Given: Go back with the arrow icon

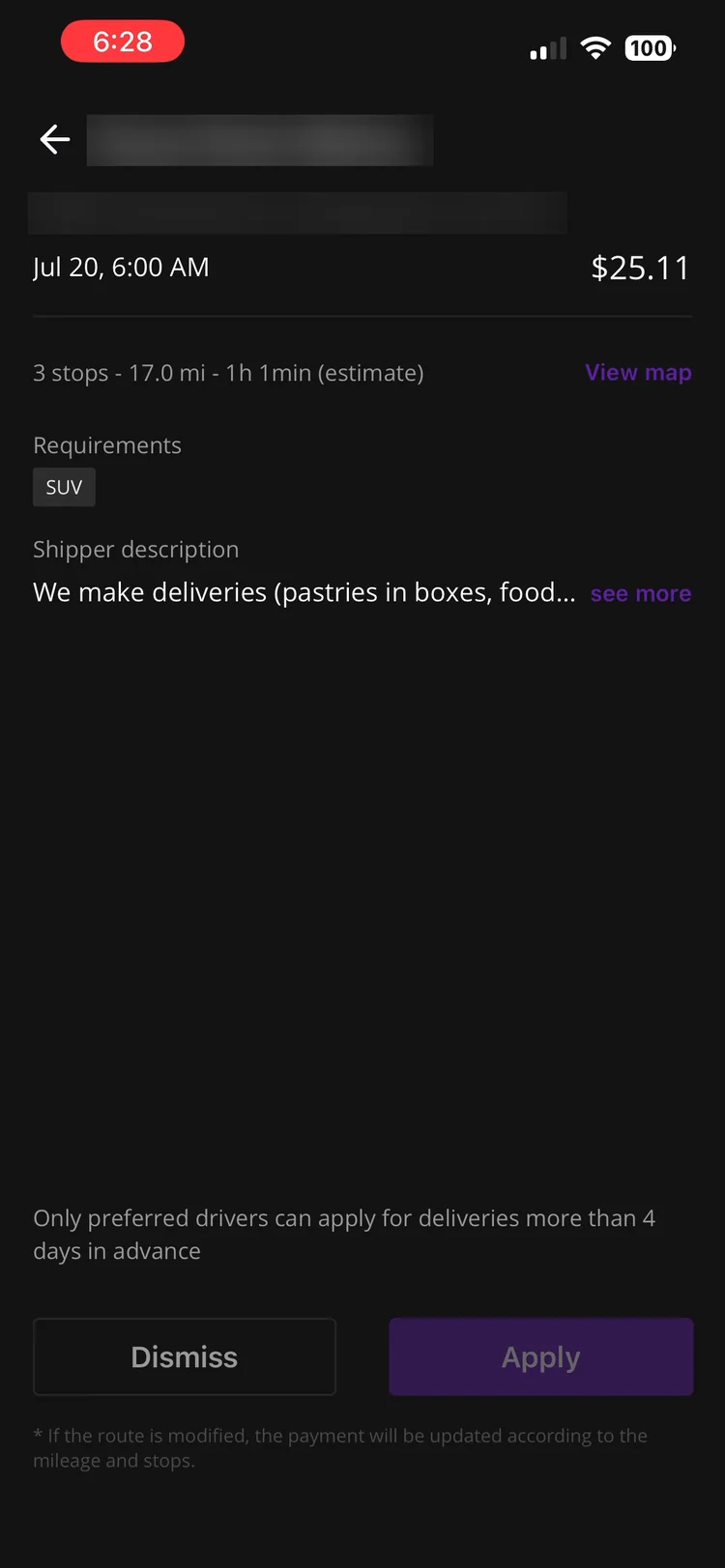Looking at the screenshot, I should (55, 140).
